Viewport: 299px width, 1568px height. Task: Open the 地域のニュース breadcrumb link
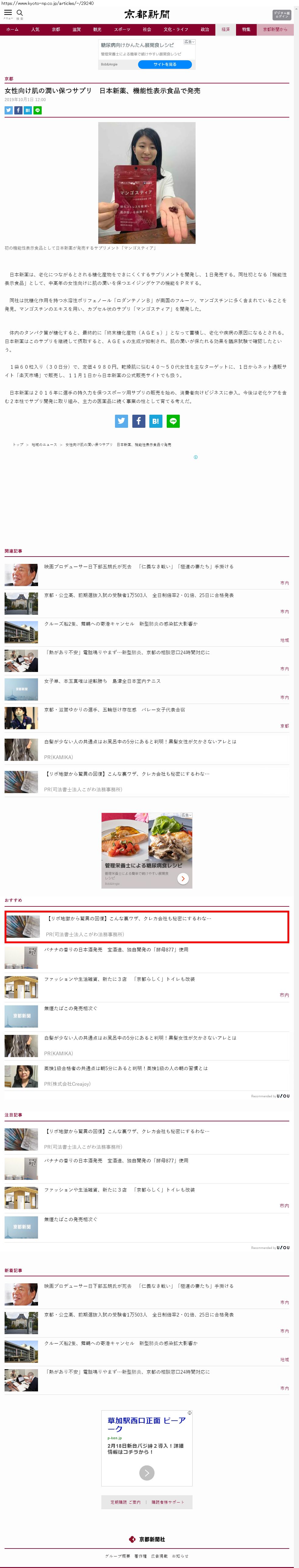coord(44,444)
